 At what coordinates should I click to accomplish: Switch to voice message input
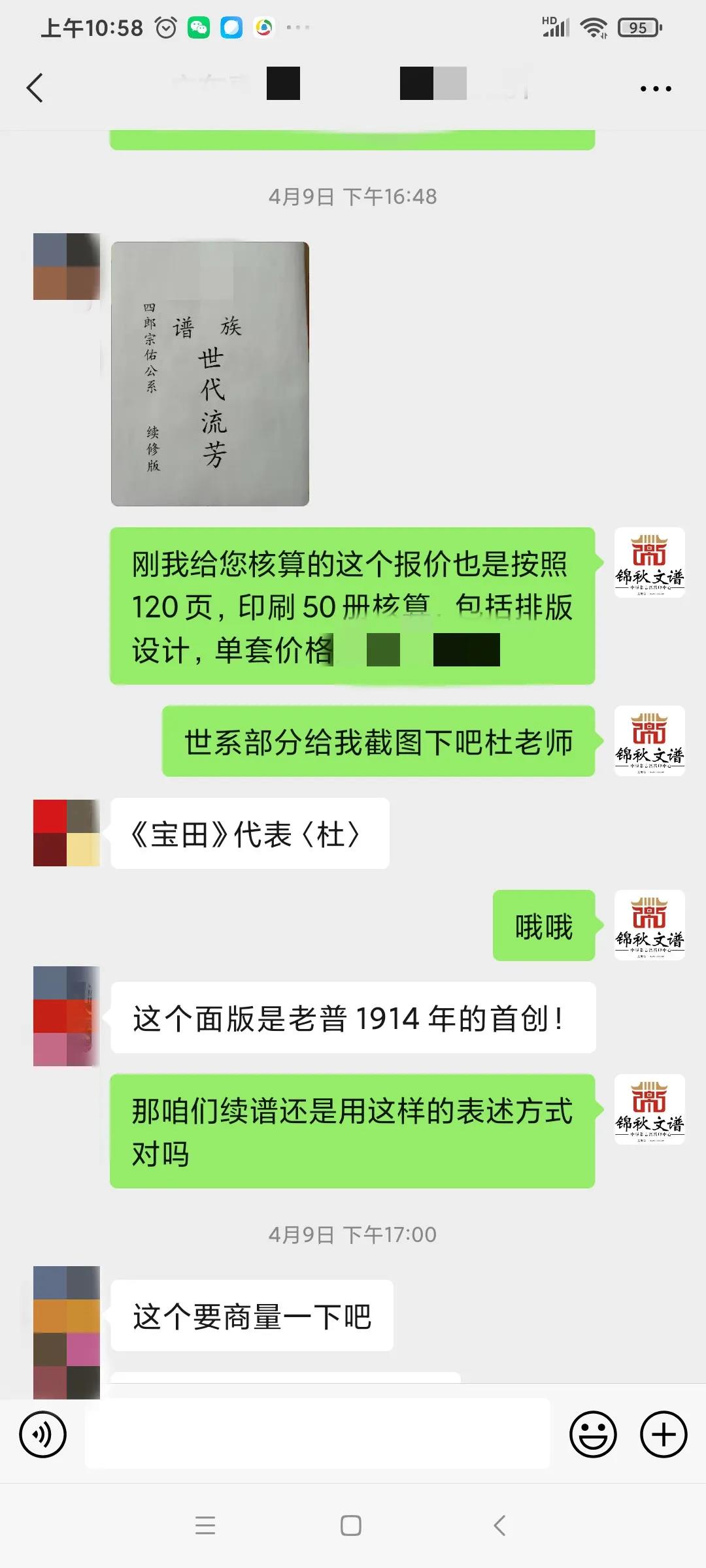43,1435
